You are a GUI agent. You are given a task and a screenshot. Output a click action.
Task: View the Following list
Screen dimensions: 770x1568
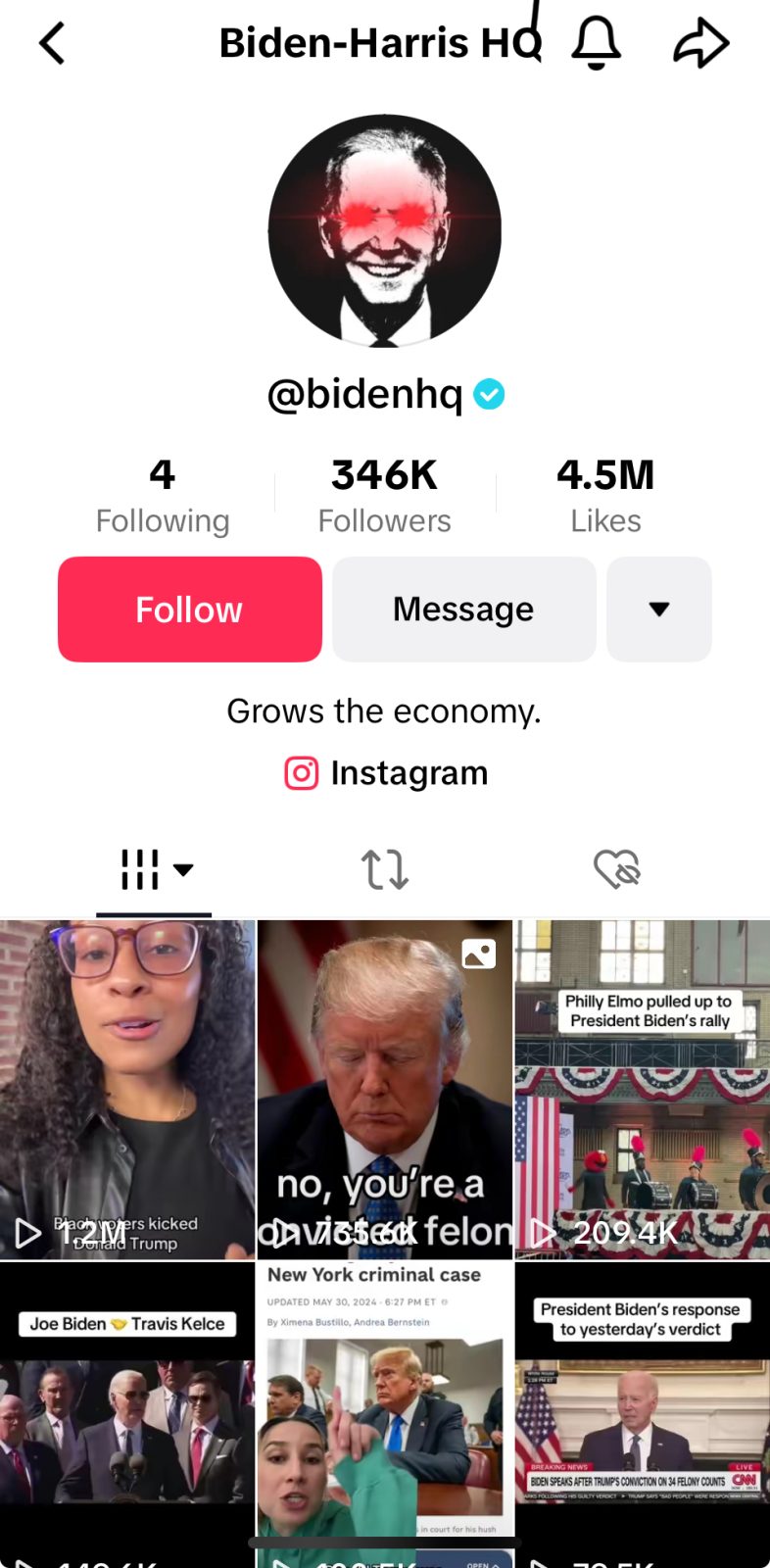click(163, 496)
